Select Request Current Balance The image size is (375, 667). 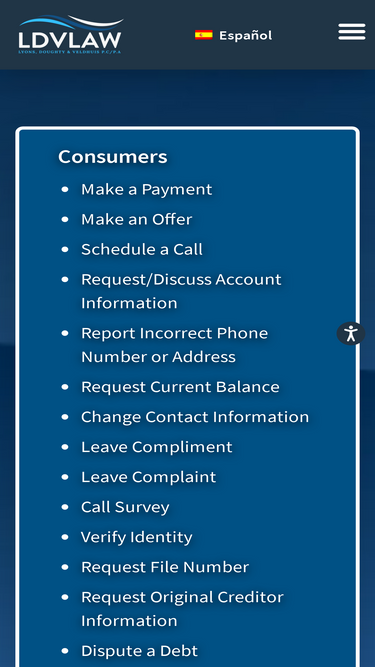click(180, 387)
